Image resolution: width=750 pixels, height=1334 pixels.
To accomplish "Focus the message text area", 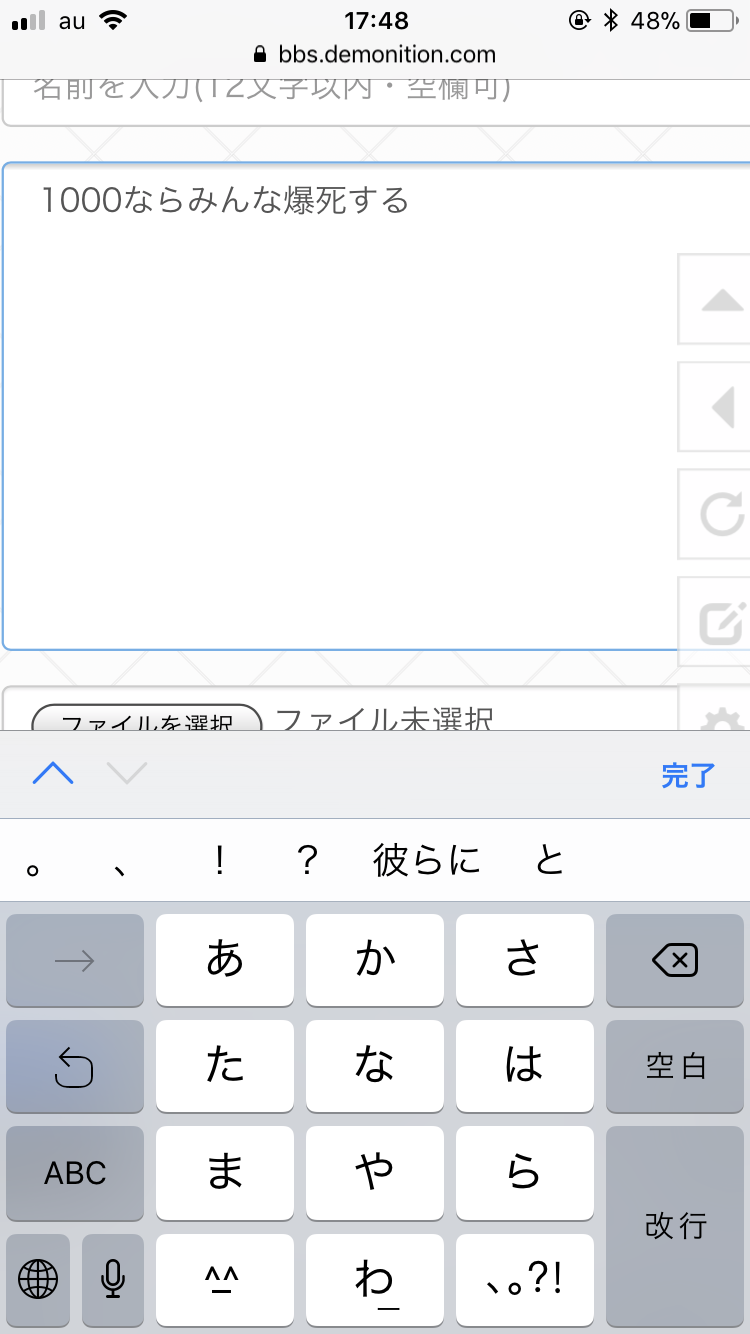I will 340,400.
